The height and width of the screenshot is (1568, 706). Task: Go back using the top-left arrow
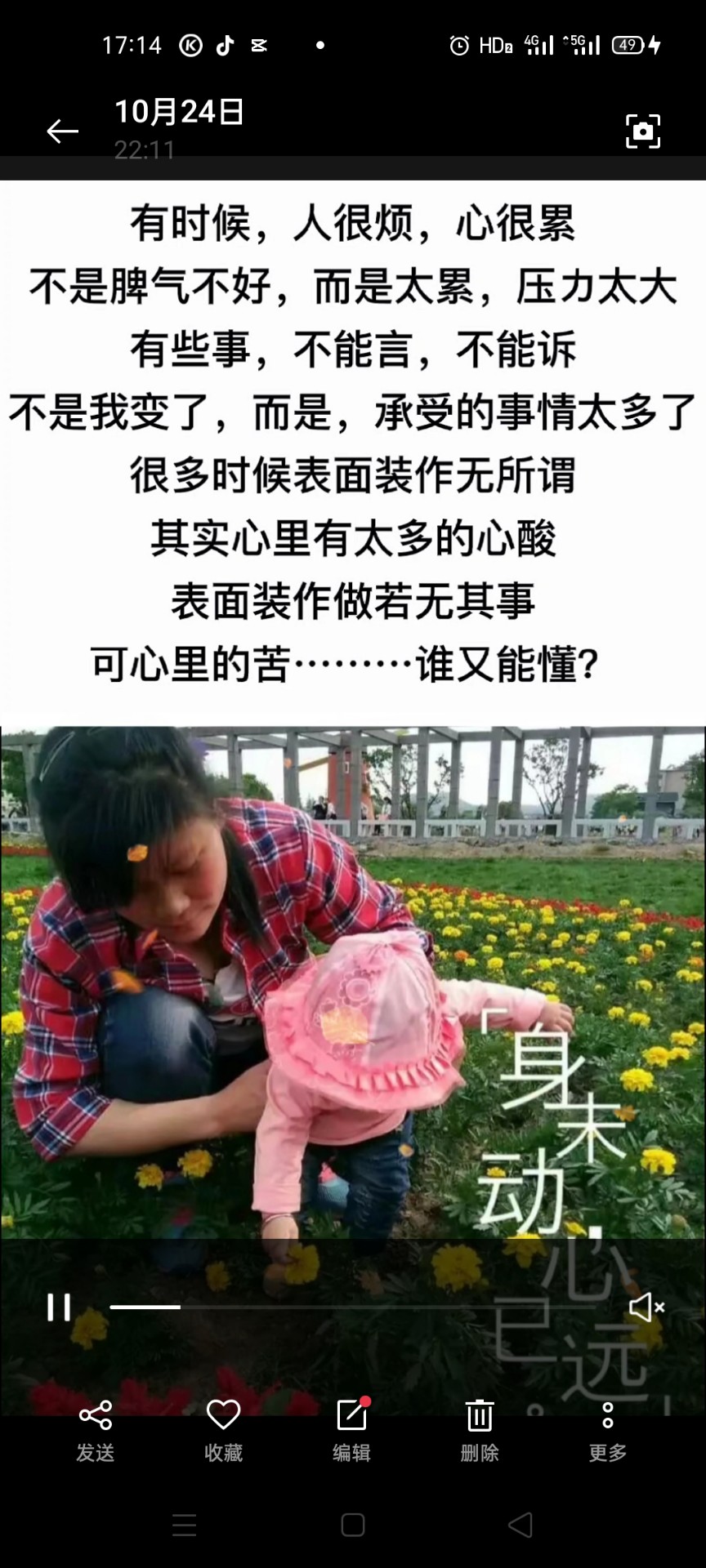click(x=62, y=131)
